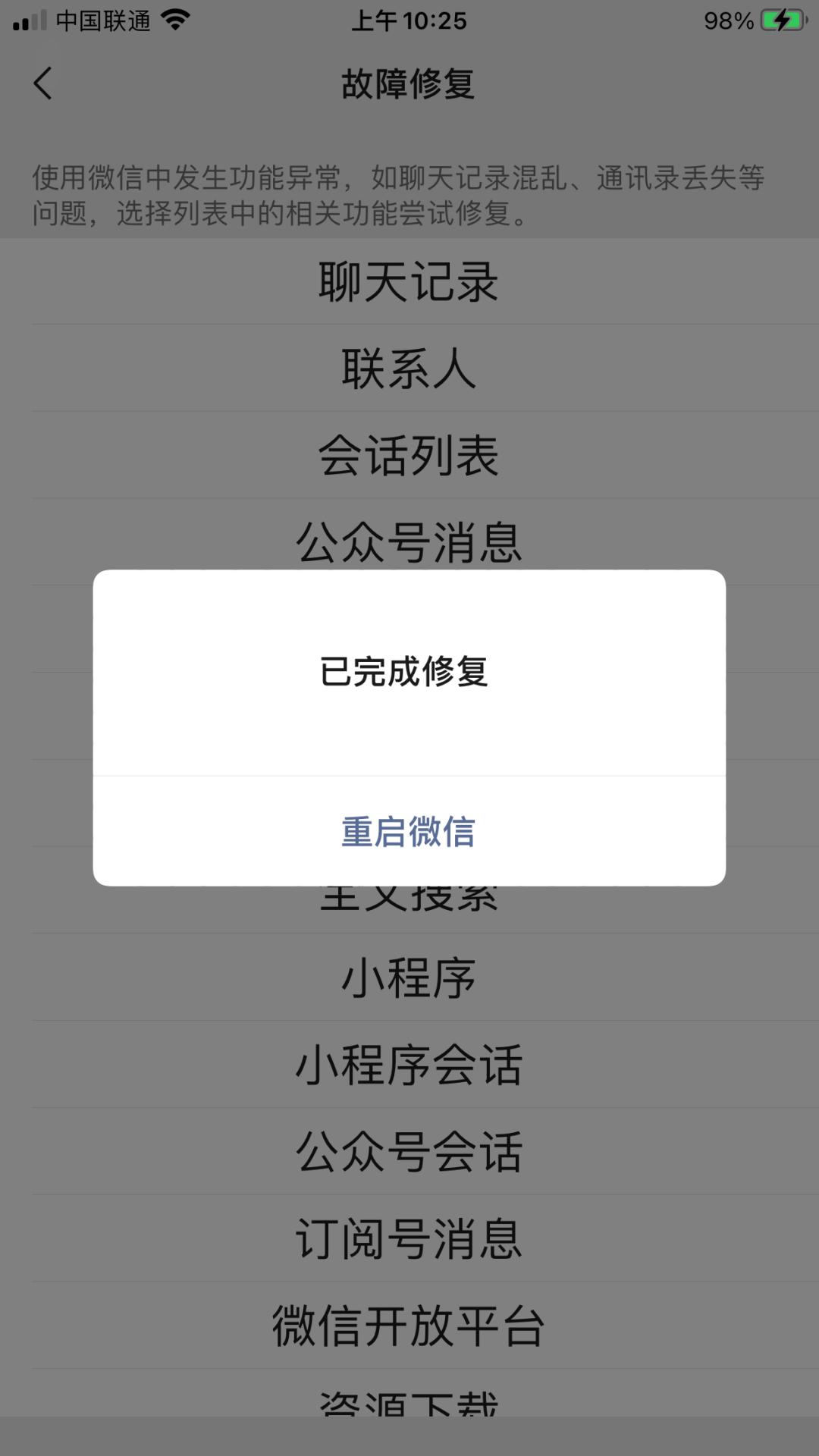The width and height of the screenshot is (819, 1456).
Task: Choose 公众号消息 repair row
Action: [x=409, y=541]
